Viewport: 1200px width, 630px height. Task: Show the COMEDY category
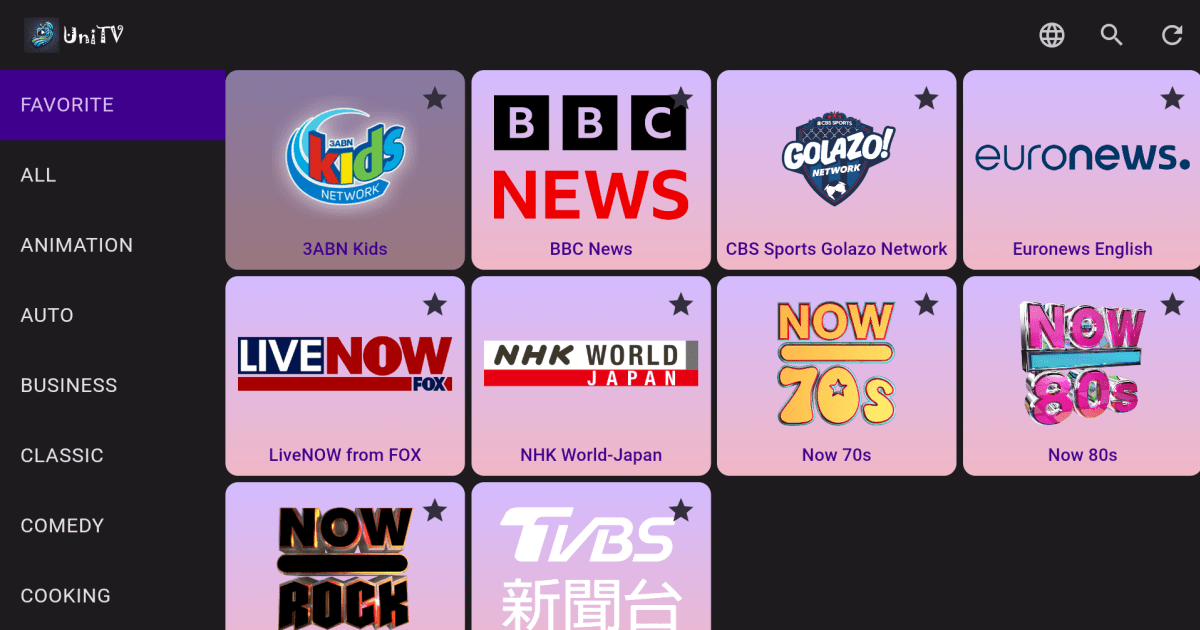point(62,525)
